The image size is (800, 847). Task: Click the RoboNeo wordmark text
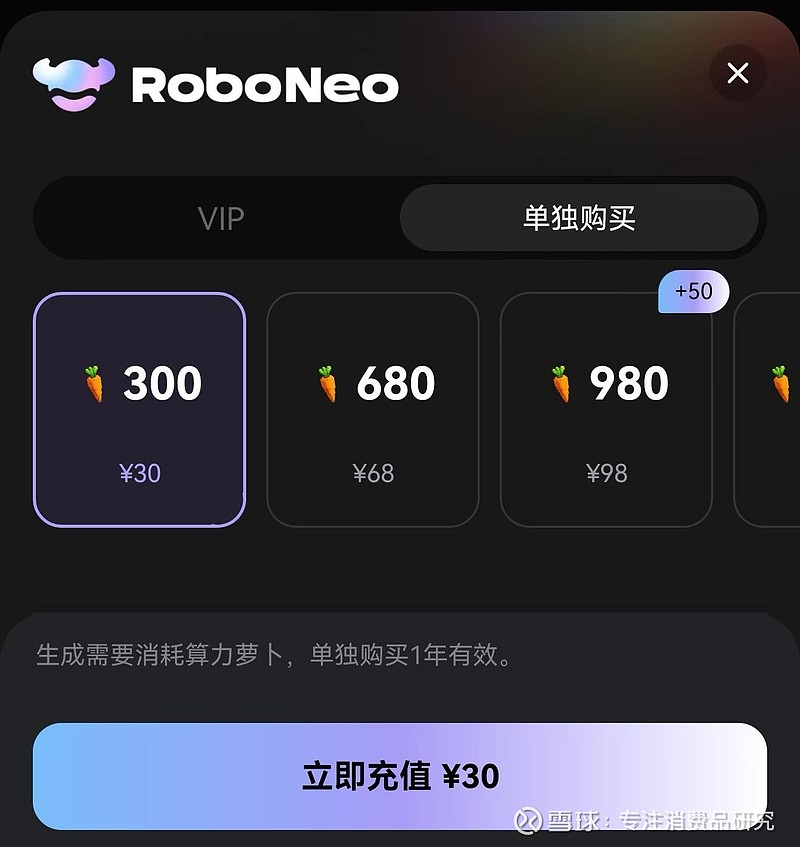(265, 85)
